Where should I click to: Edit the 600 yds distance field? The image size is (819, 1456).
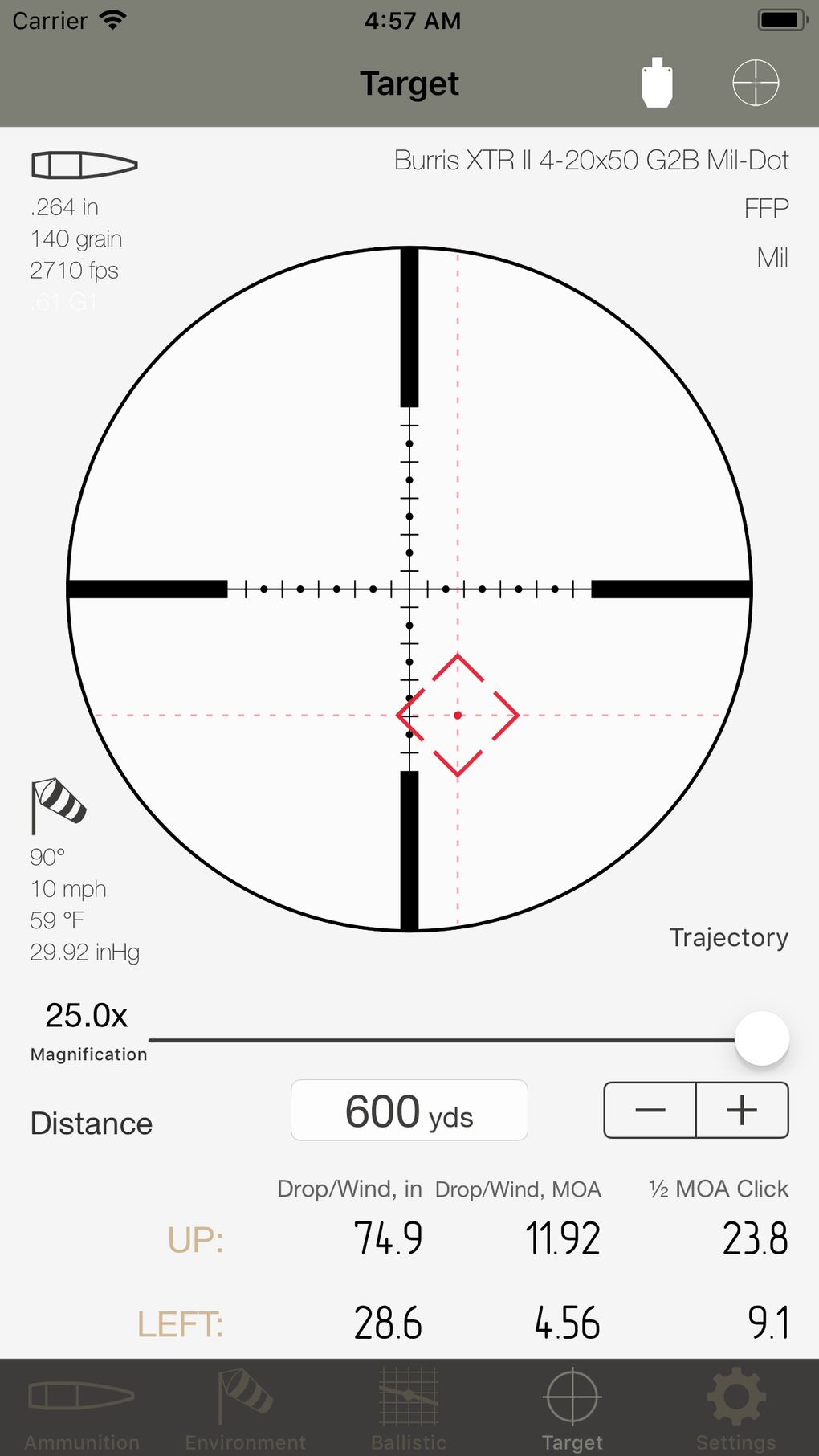(409, 1111)
